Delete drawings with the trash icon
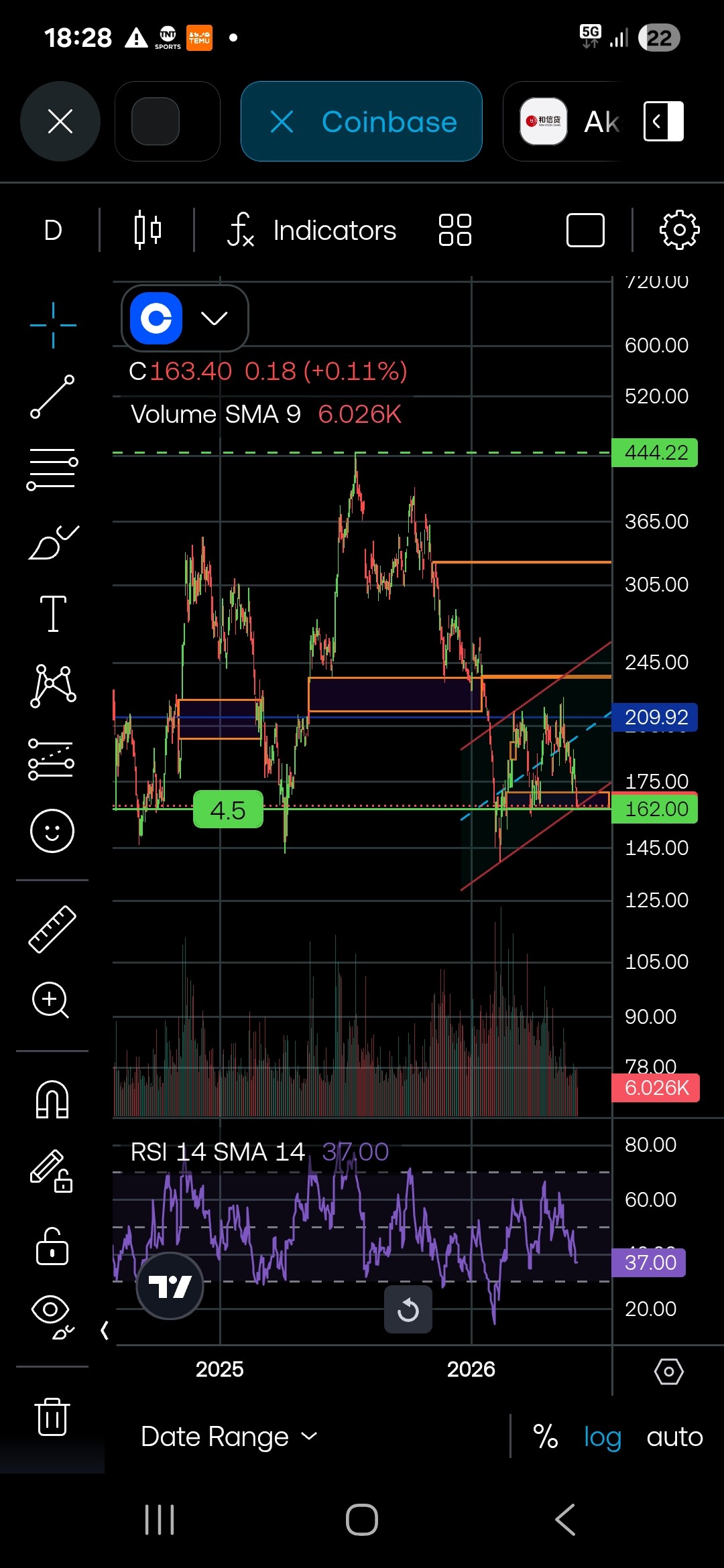Image resolution: width=724 pixels, height=1568 pixels. [x=52, y=1417]
